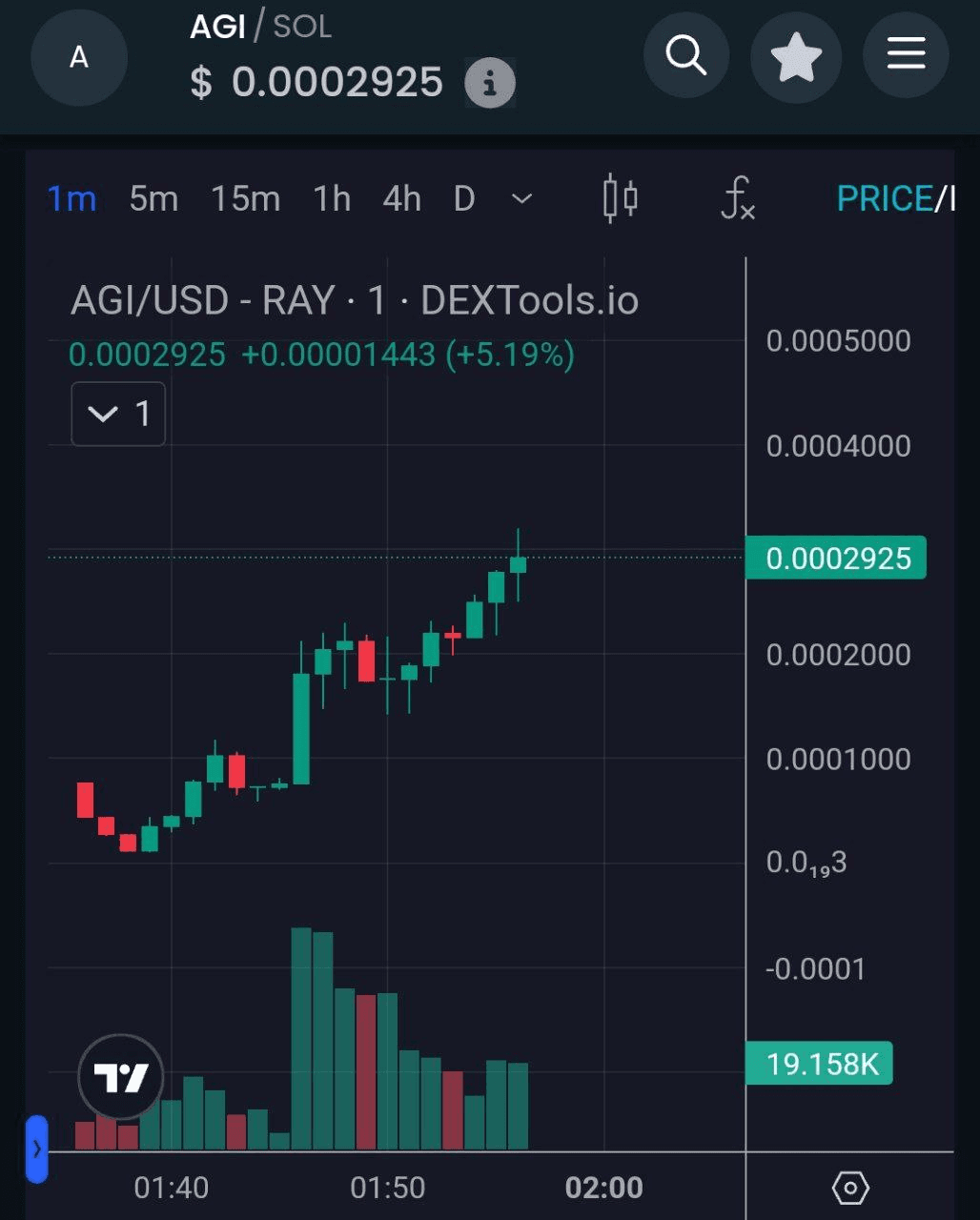Collapse the indicator legend showing 1
980x1220 pixels.
tap(118, 414)
